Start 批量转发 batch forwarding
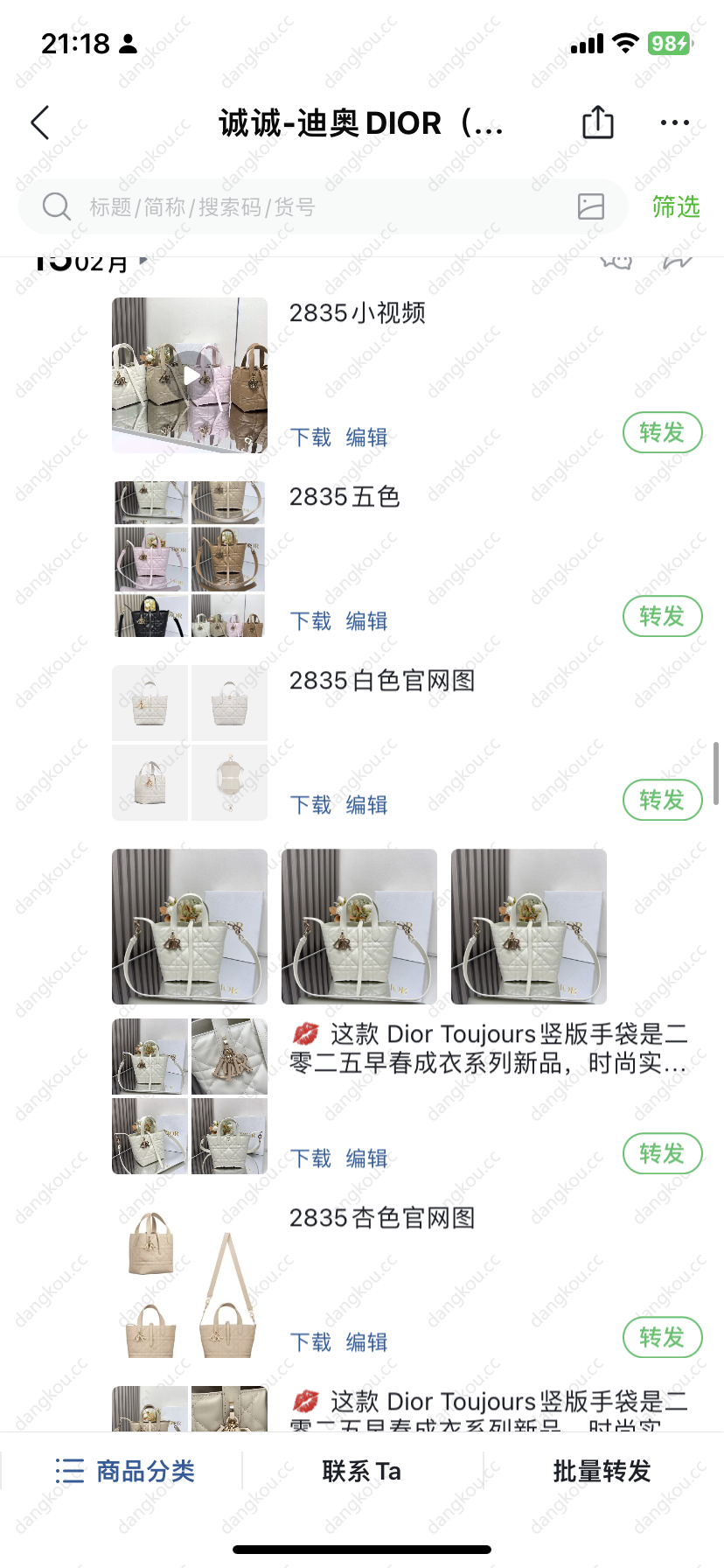The image size is (724, 1568). click(x=602, y=1471)
